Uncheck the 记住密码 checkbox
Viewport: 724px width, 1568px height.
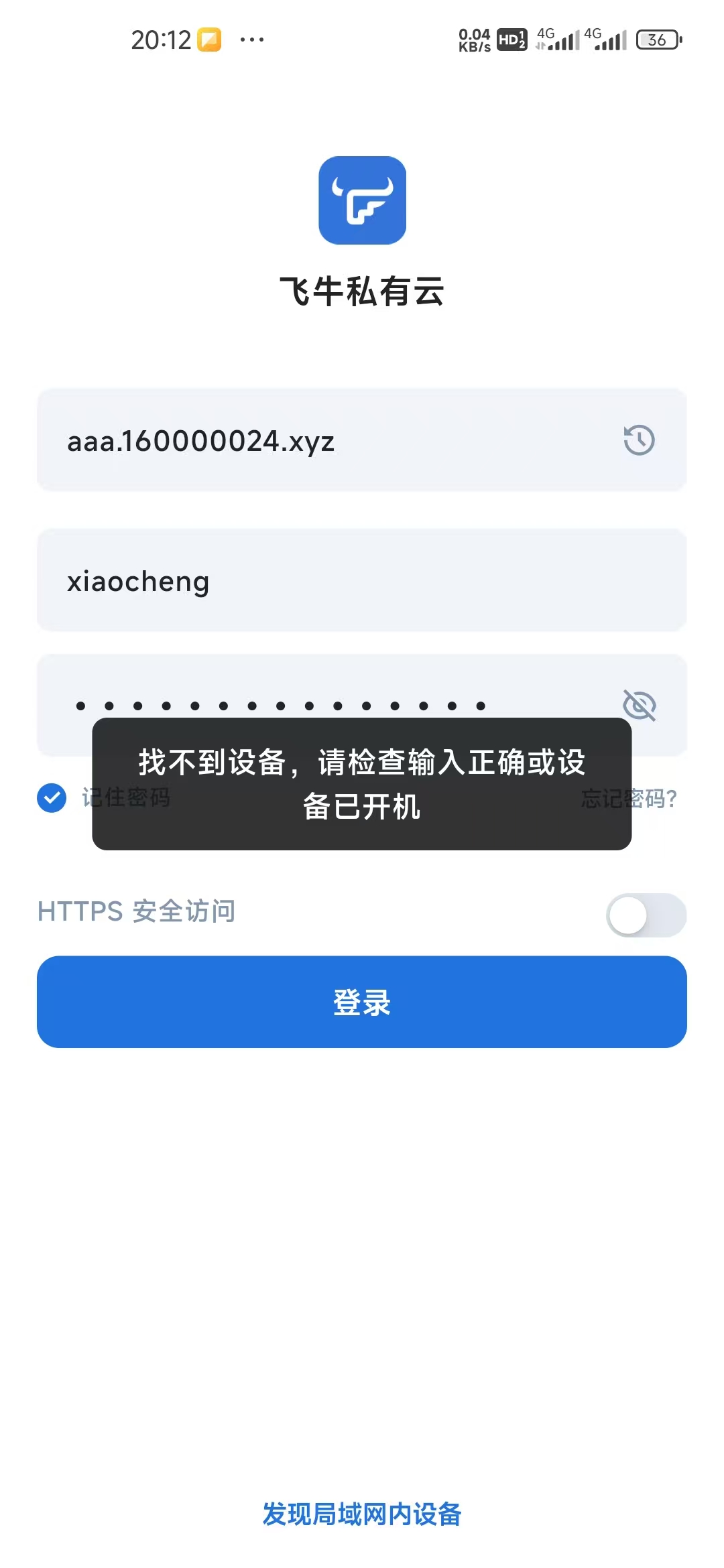click(x=52, y=797)
